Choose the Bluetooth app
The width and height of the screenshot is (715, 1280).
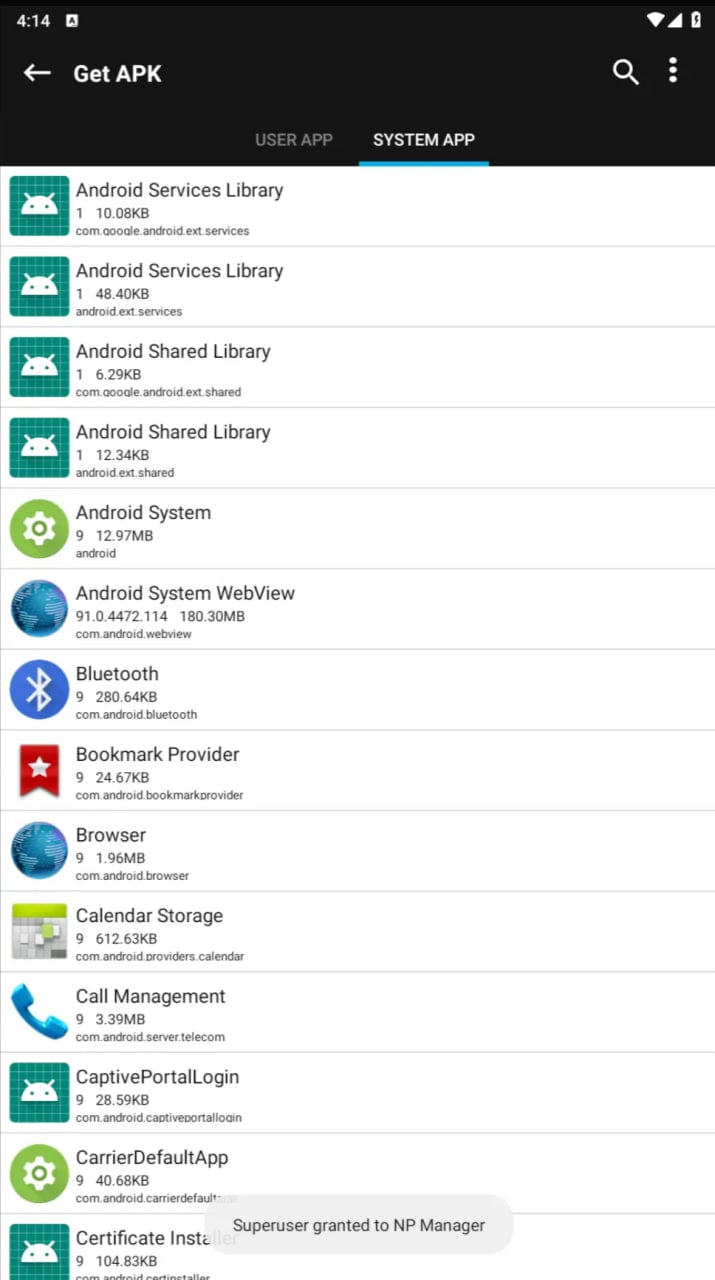tap(357, 691)
